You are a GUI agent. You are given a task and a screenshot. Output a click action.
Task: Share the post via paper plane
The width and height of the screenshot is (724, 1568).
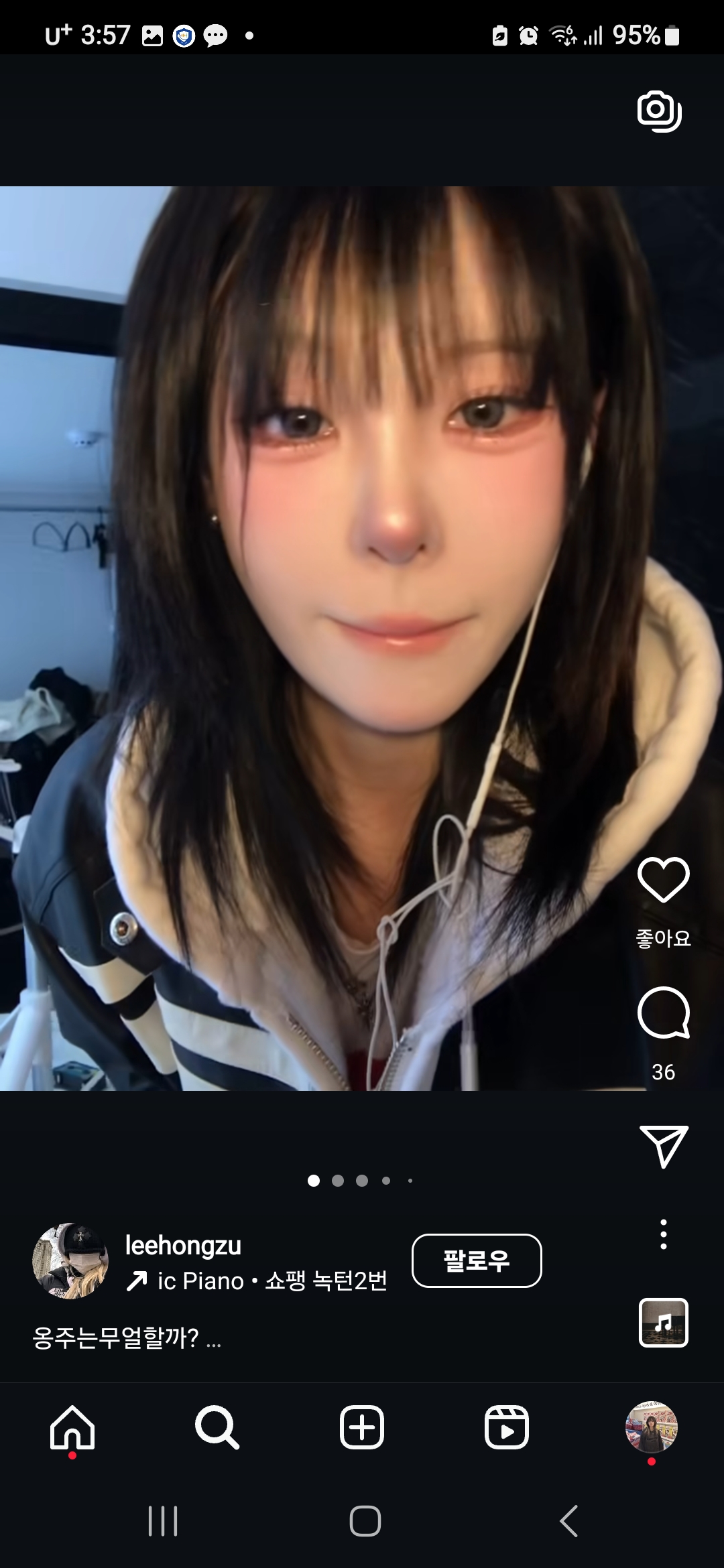663,1145
